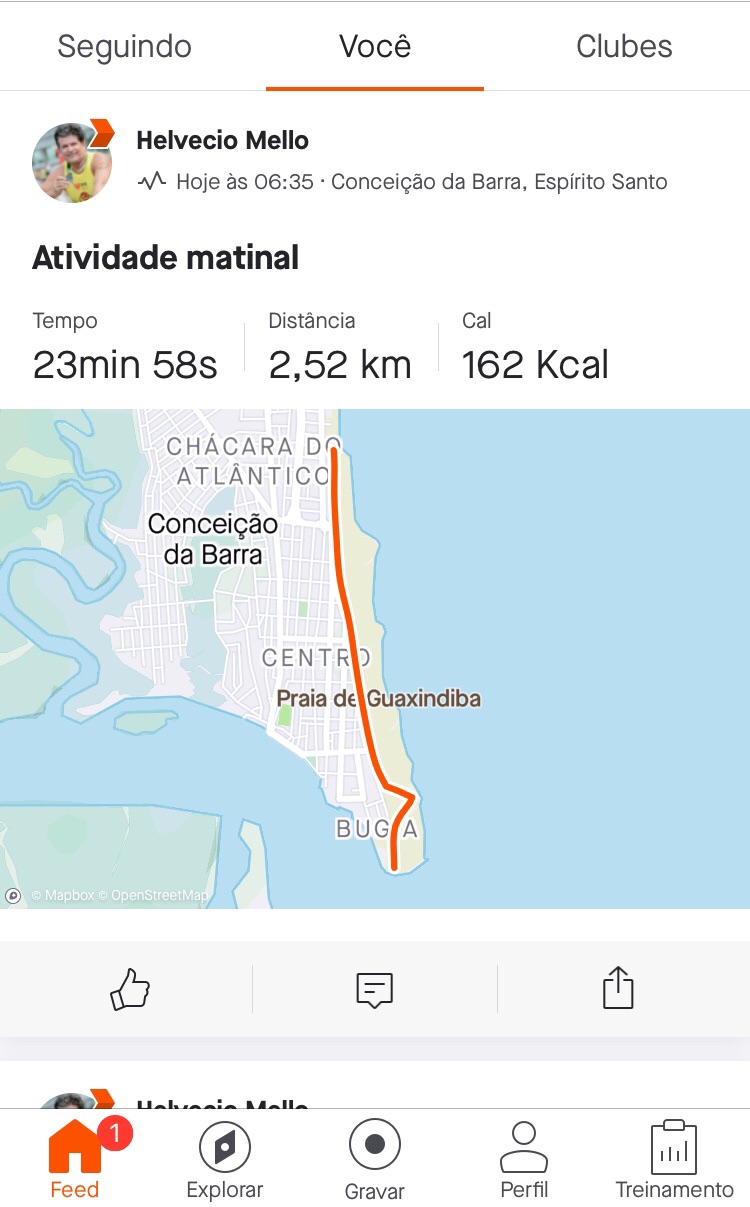750x1207 pixels.
Task: Switch to the Seguindo tab
Action: click(125, 46)
